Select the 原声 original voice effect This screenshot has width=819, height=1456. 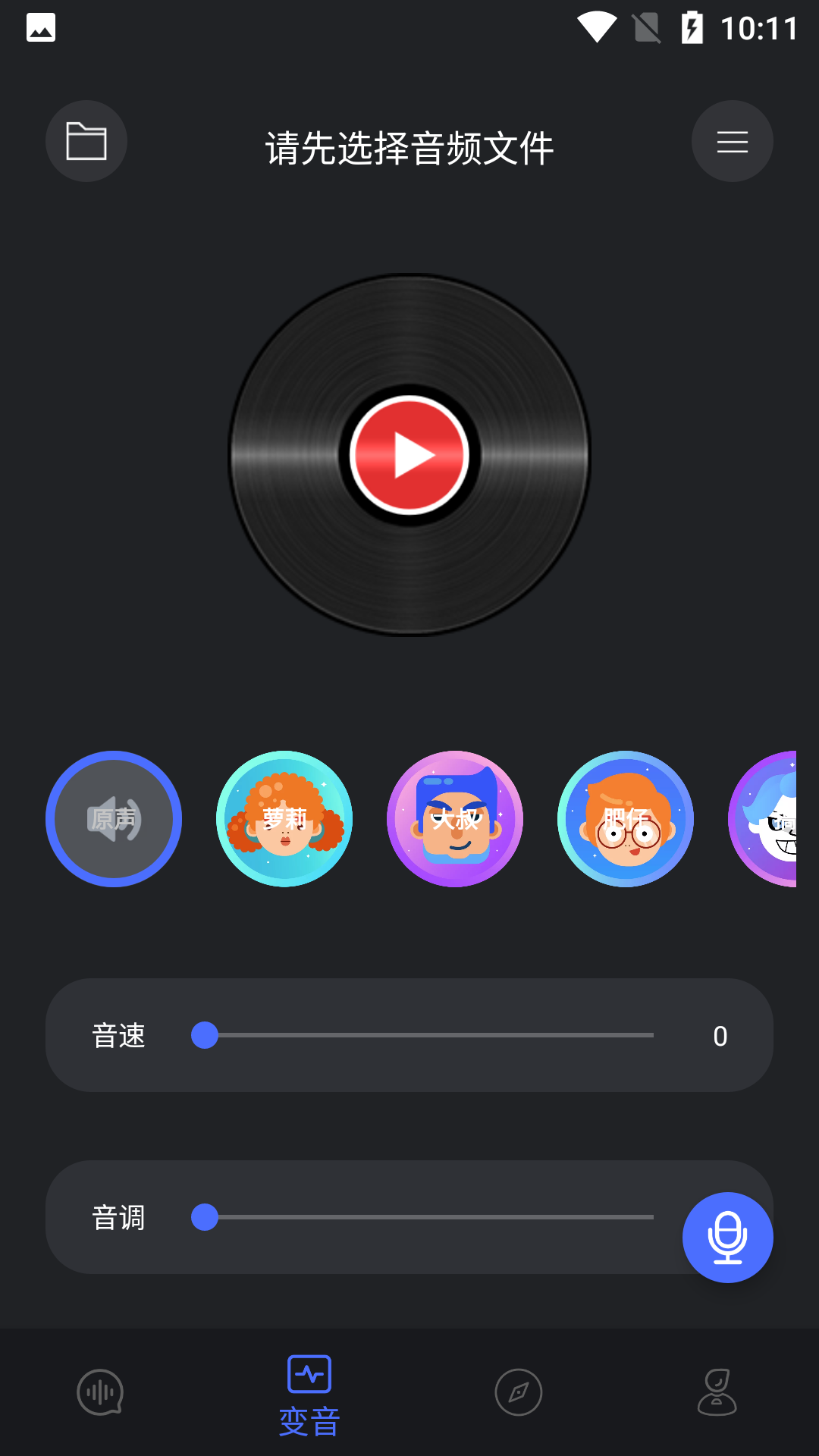(x=114, y=819)
